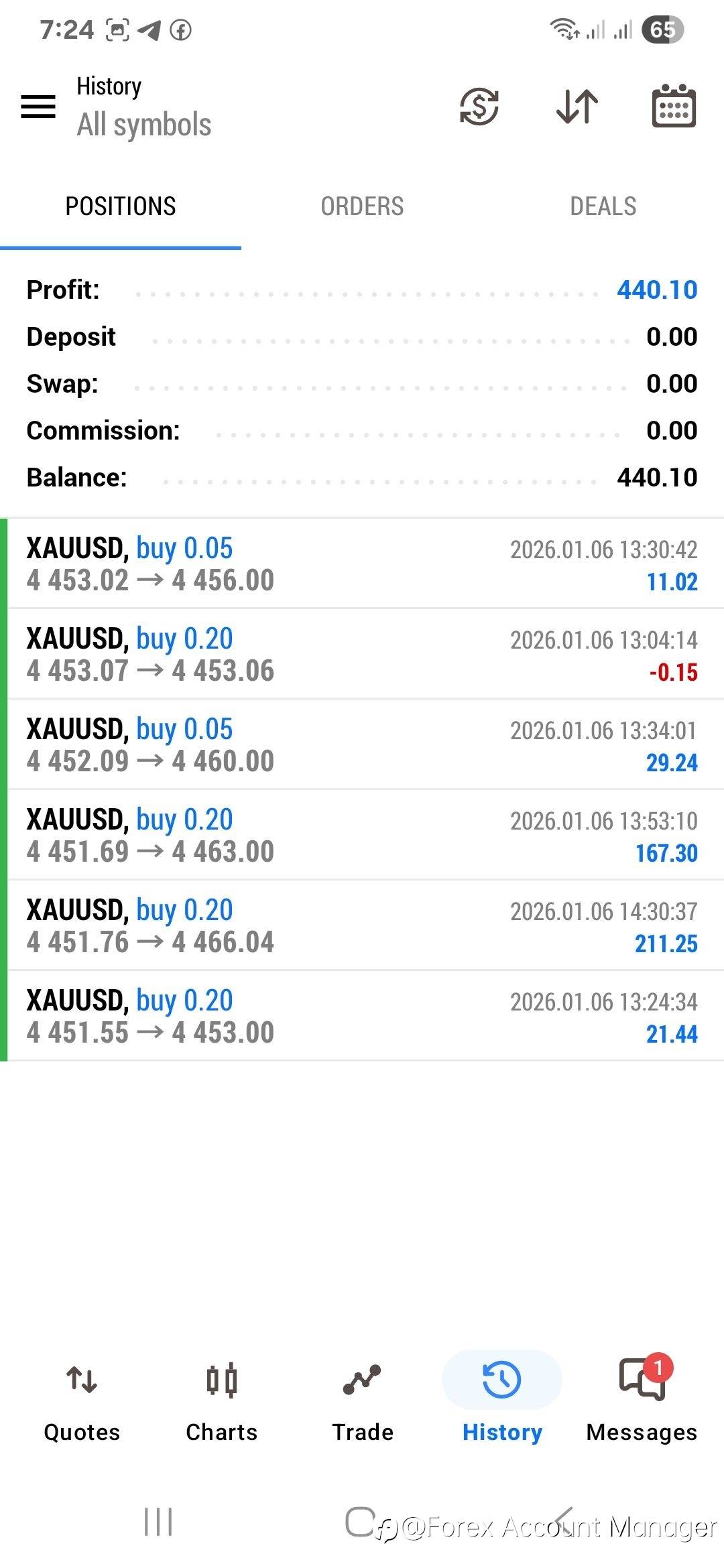Open the sort arrows option
724x1568 pixels.
(x=577, y=106)
